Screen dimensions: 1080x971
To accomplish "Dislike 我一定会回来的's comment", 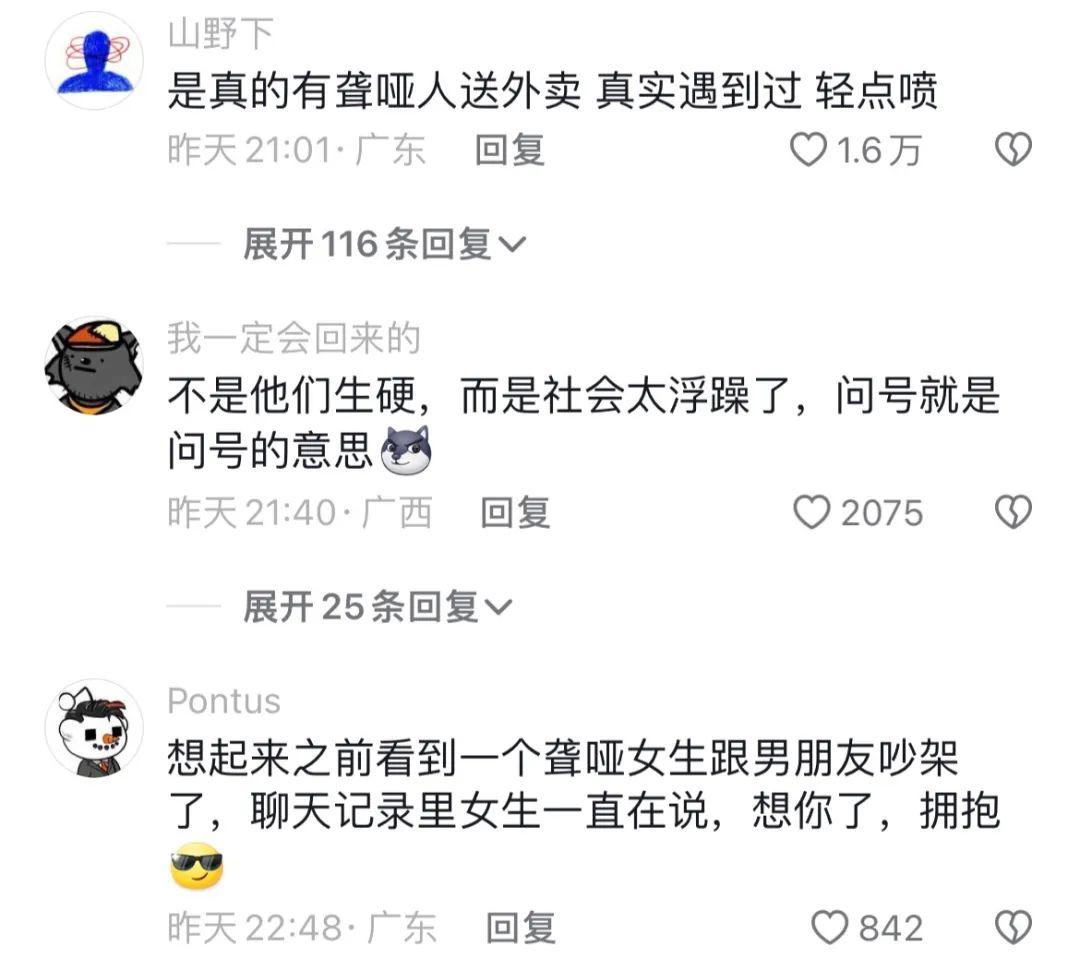I will click(x=1012, y=513).
